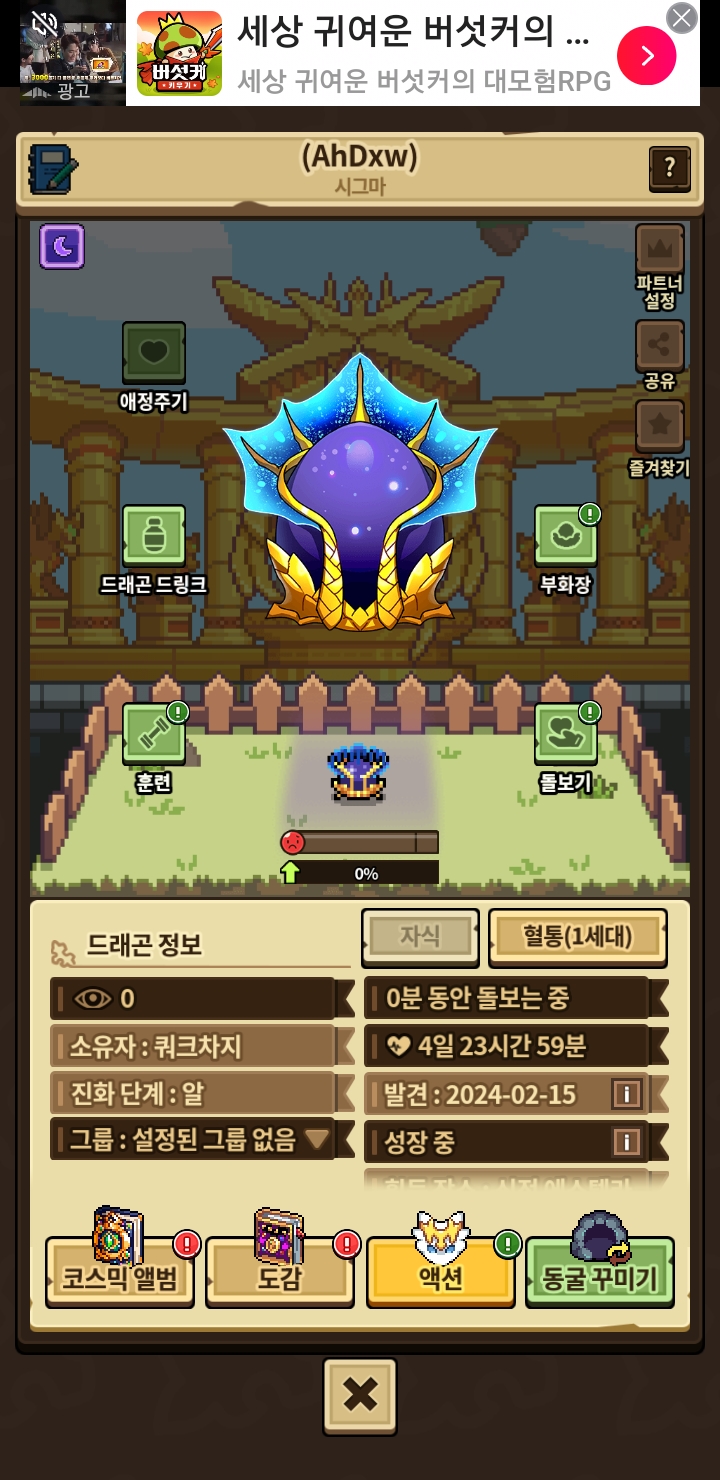720x1480 pixels.
Task: Add dragon to 즐겨찾기 favorites
Action: [660, 427]
